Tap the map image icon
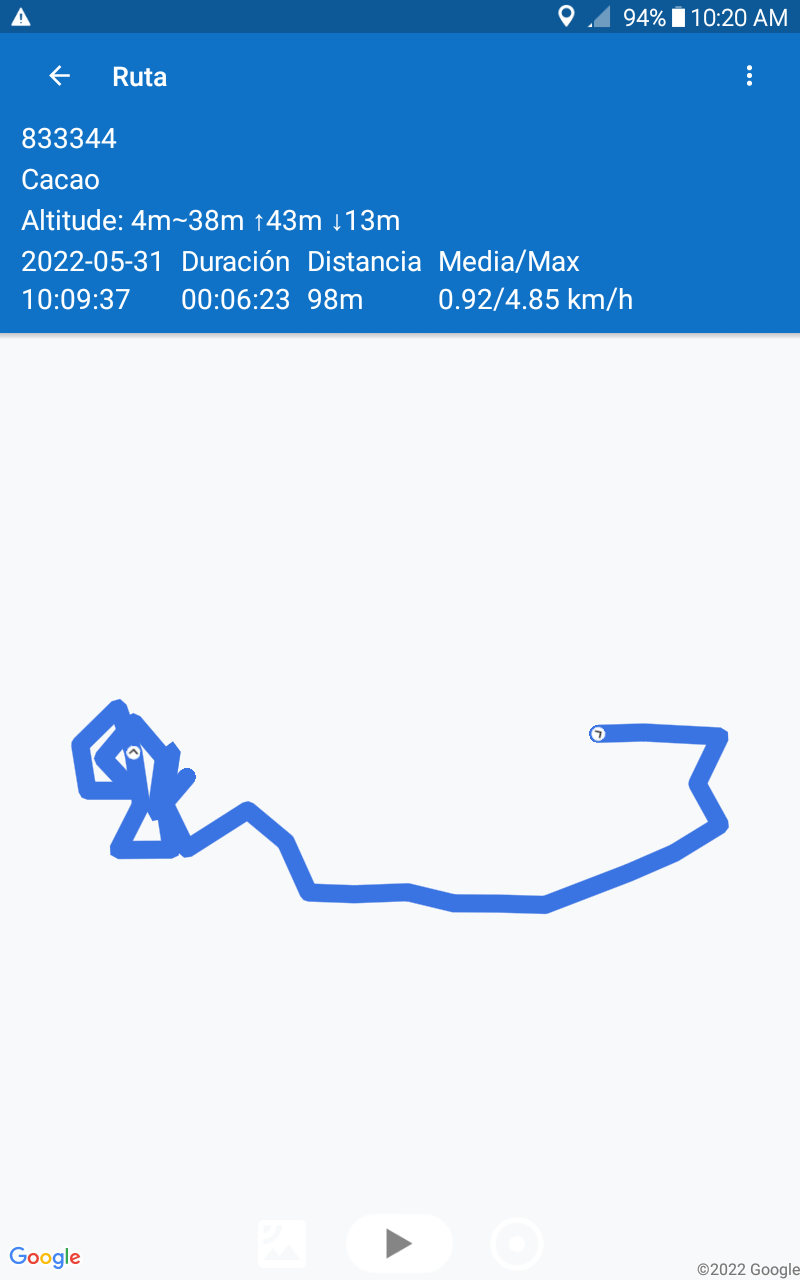Viewport: 800px width, 1280px height. [x=282, y=1244]
